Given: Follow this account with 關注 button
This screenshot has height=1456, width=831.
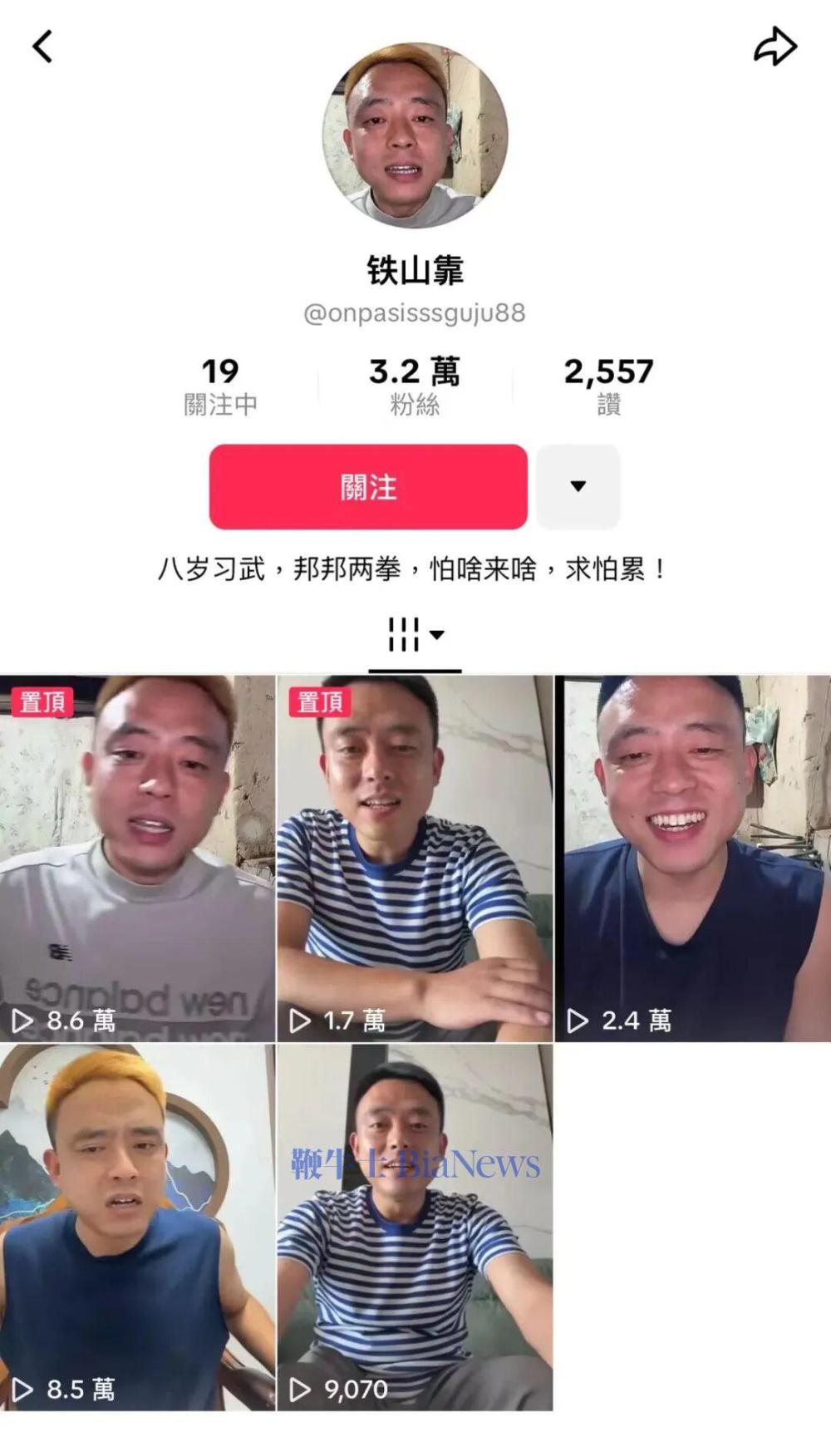Looking at the screenshot, I should click(368, 487).
